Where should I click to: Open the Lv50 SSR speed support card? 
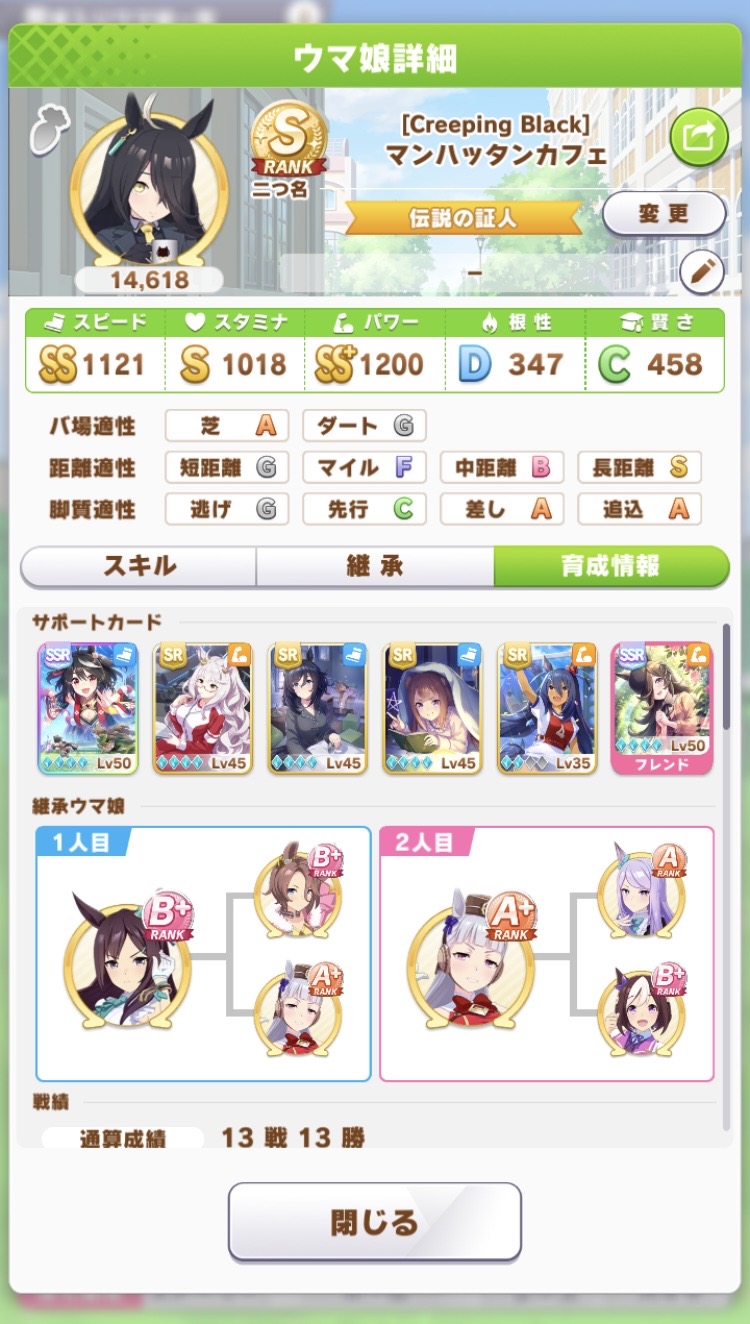[x=88, y=708]
